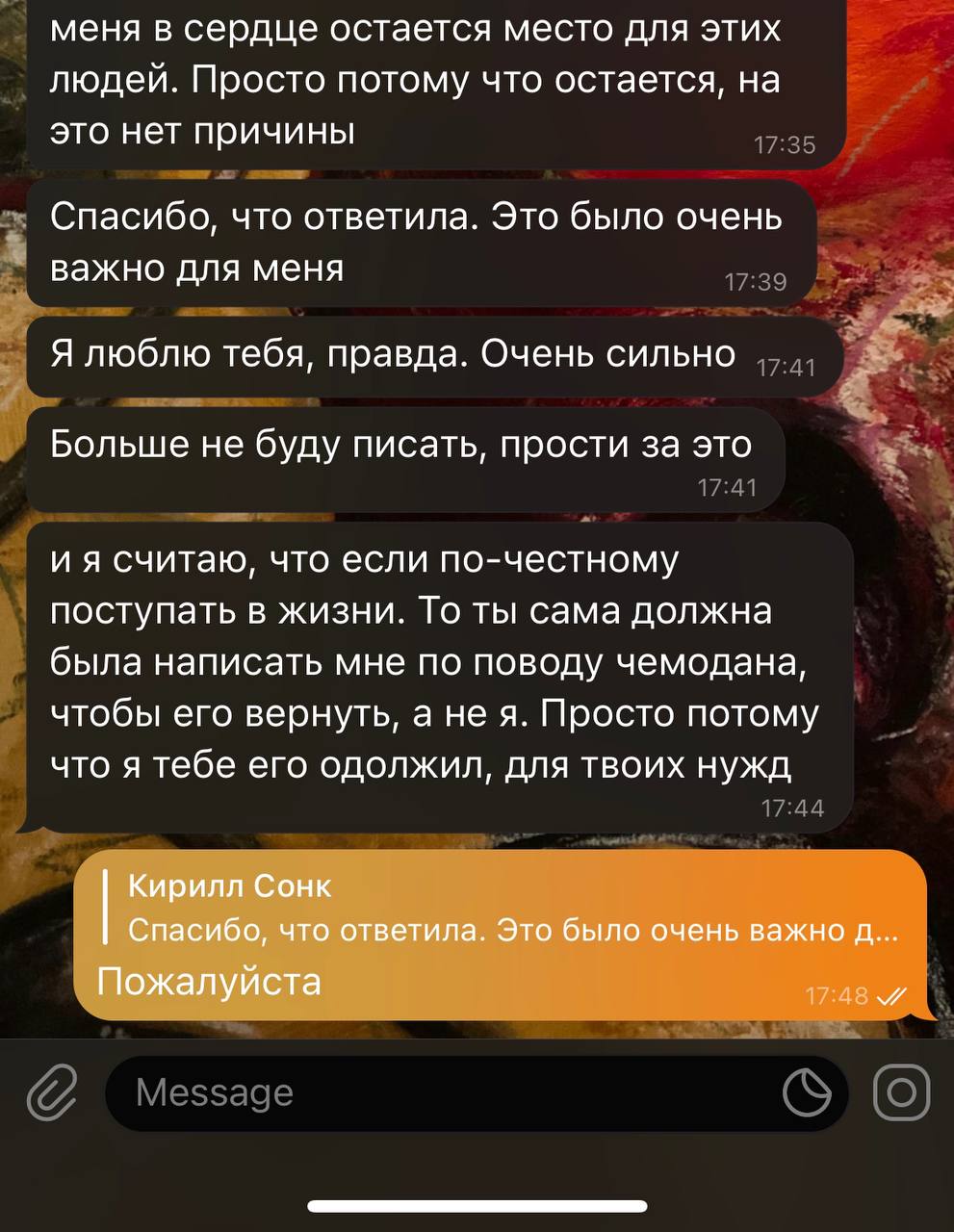The height and width of the screenshot is (1232, 954).
Task: Open the sticker panel icon
Action: 807,1093
